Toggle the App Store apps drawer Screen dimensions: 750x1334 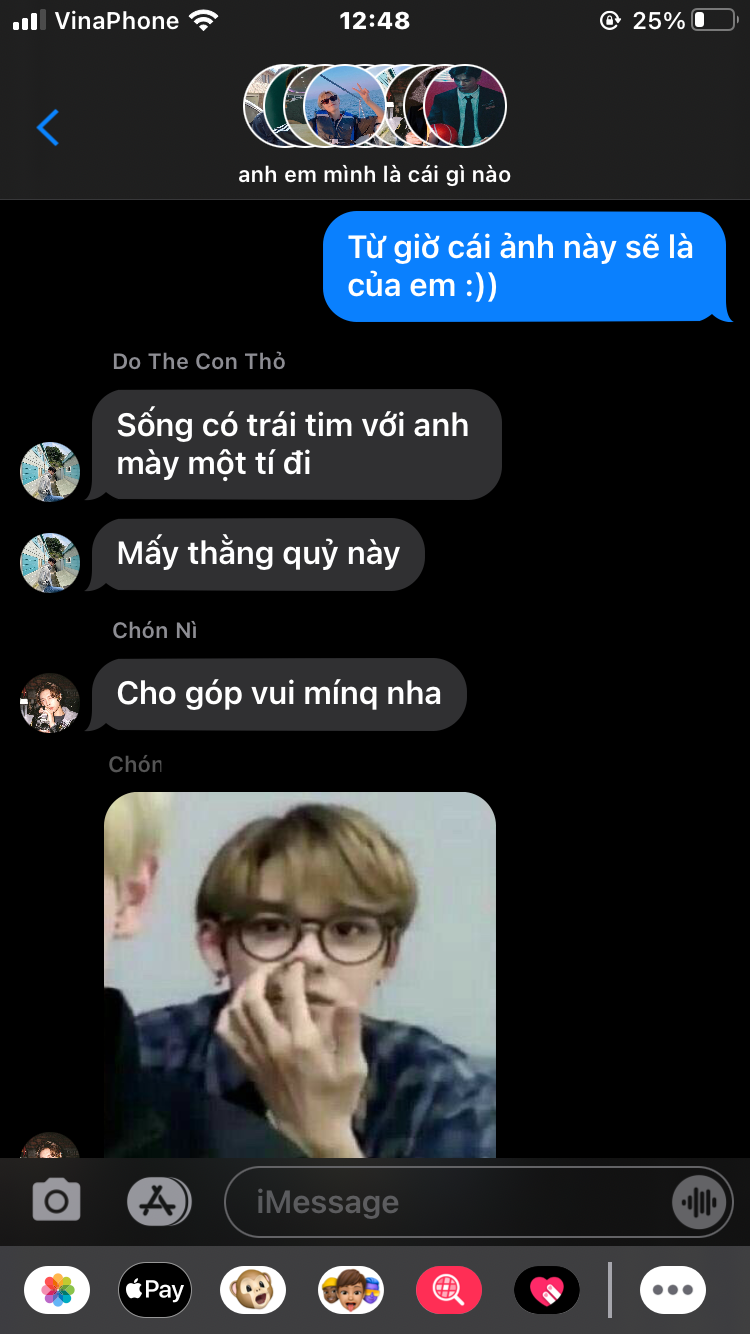pyautogui.click(x=158, y=1201)
